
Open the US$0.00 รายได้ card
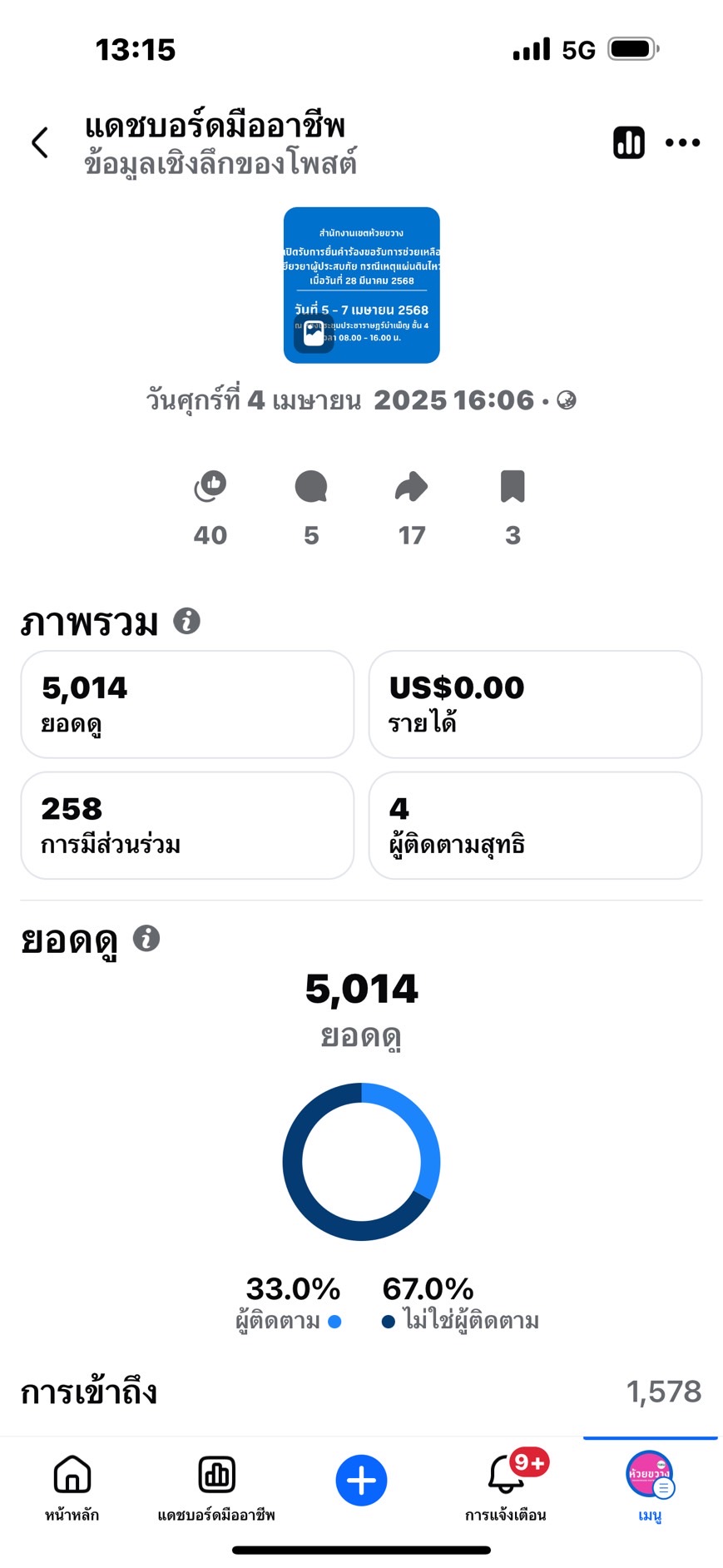click(x=535, y=704)
